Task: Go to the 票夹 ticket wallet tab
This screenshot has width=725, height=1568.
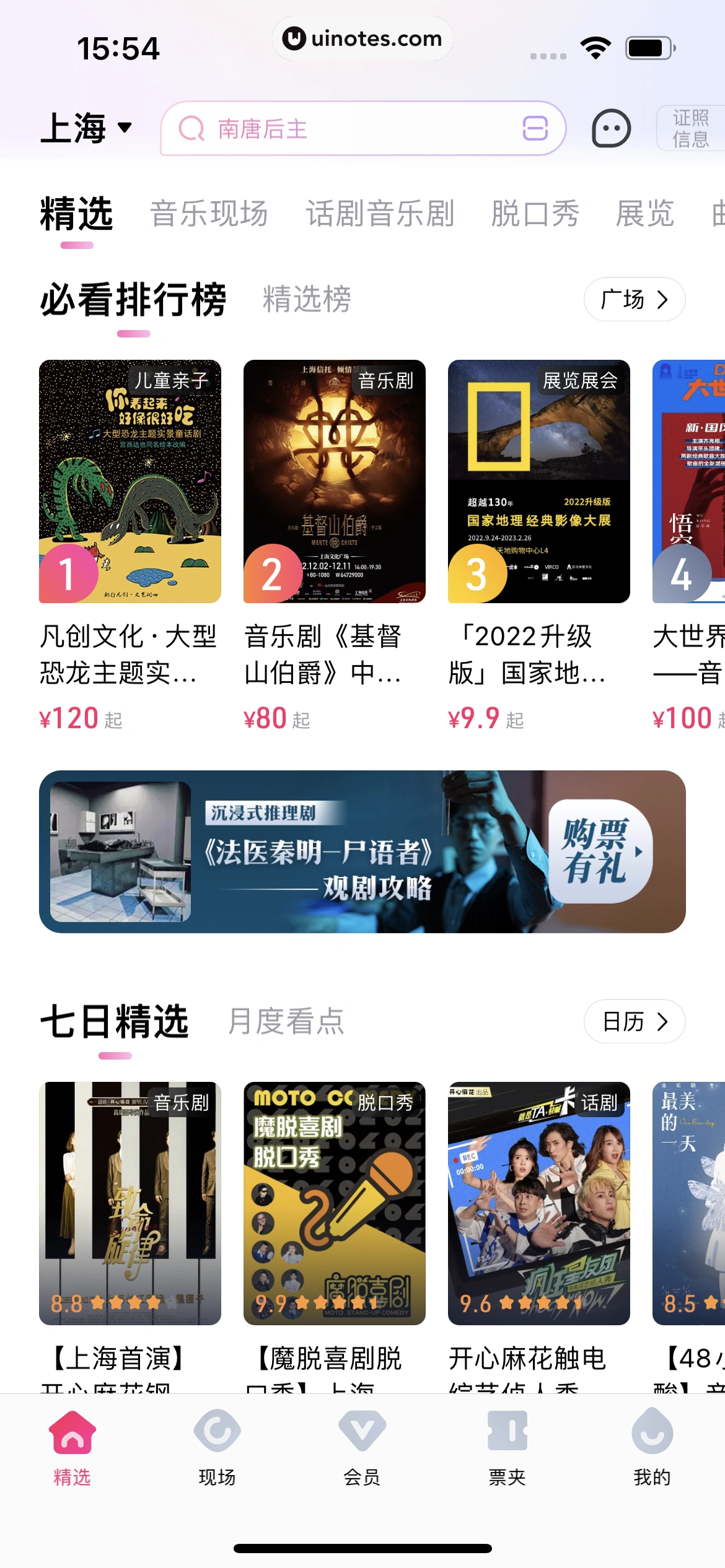Action: (x=507, y=1448)
